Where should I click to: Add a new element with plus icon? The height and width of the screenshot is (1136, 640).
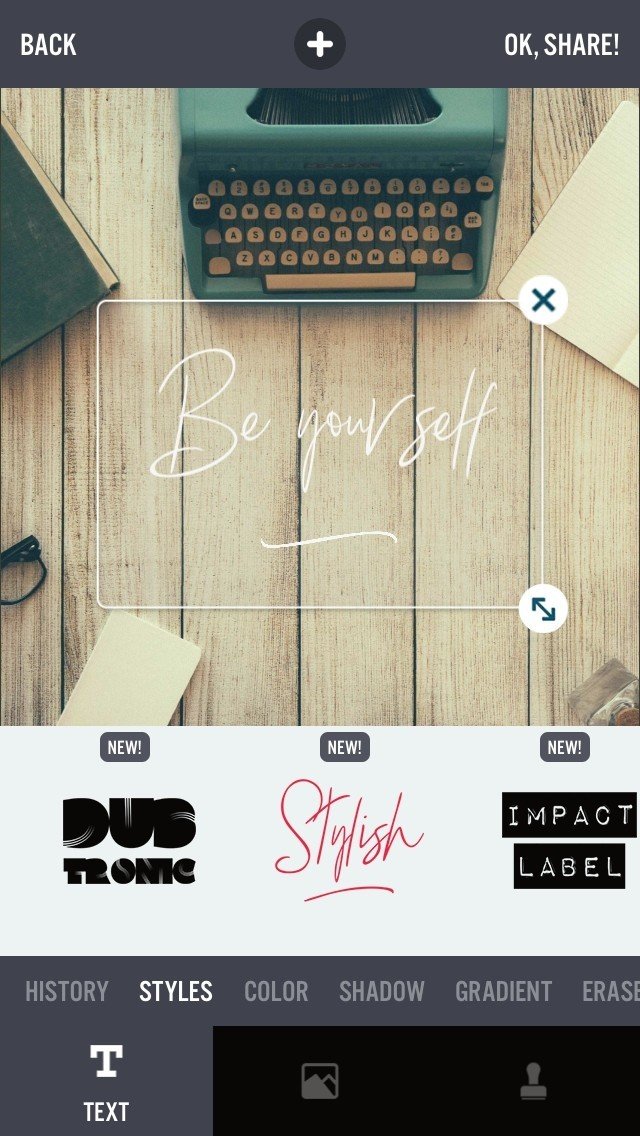(x=320, y=45)
